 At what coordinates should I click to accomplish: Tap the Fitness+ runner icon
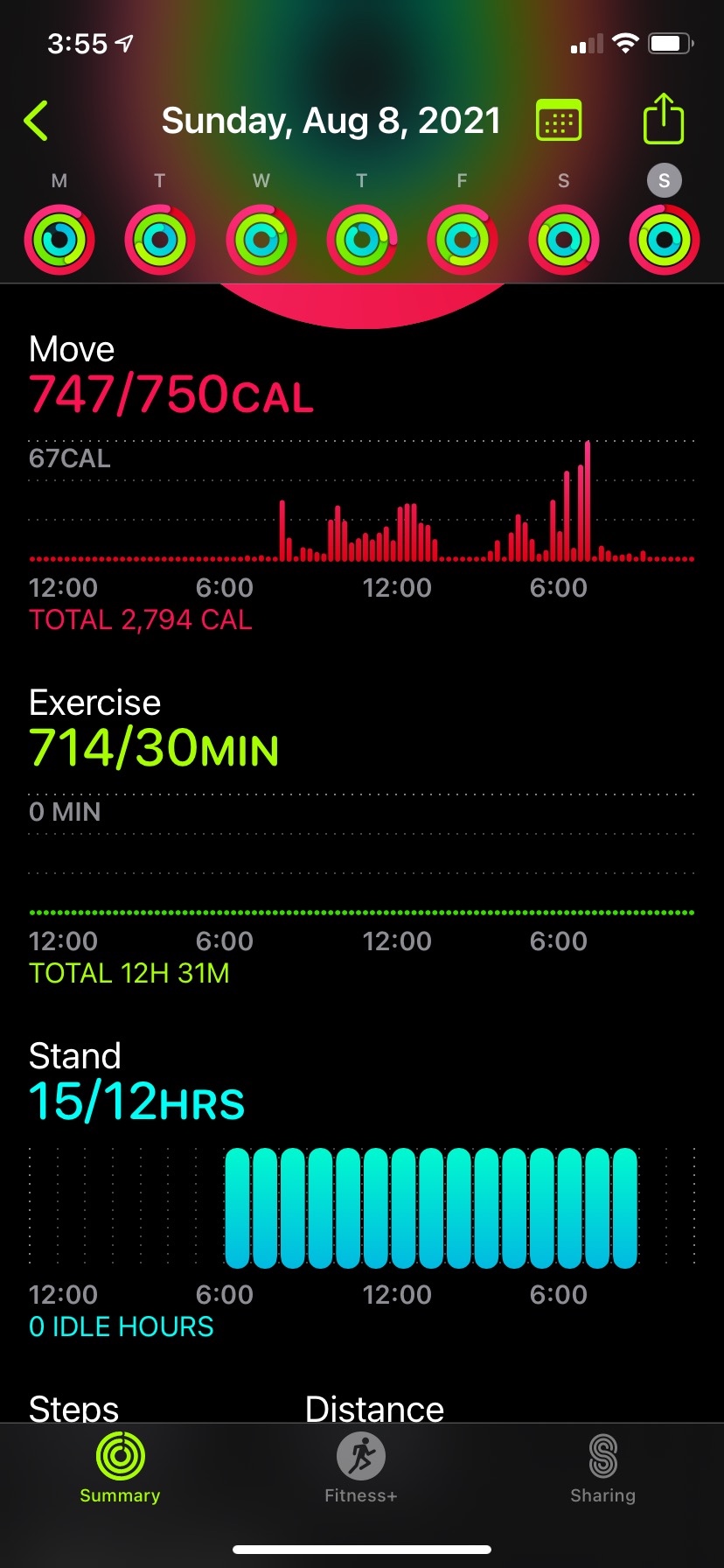pyautogui.click(x=361, y=1457)
